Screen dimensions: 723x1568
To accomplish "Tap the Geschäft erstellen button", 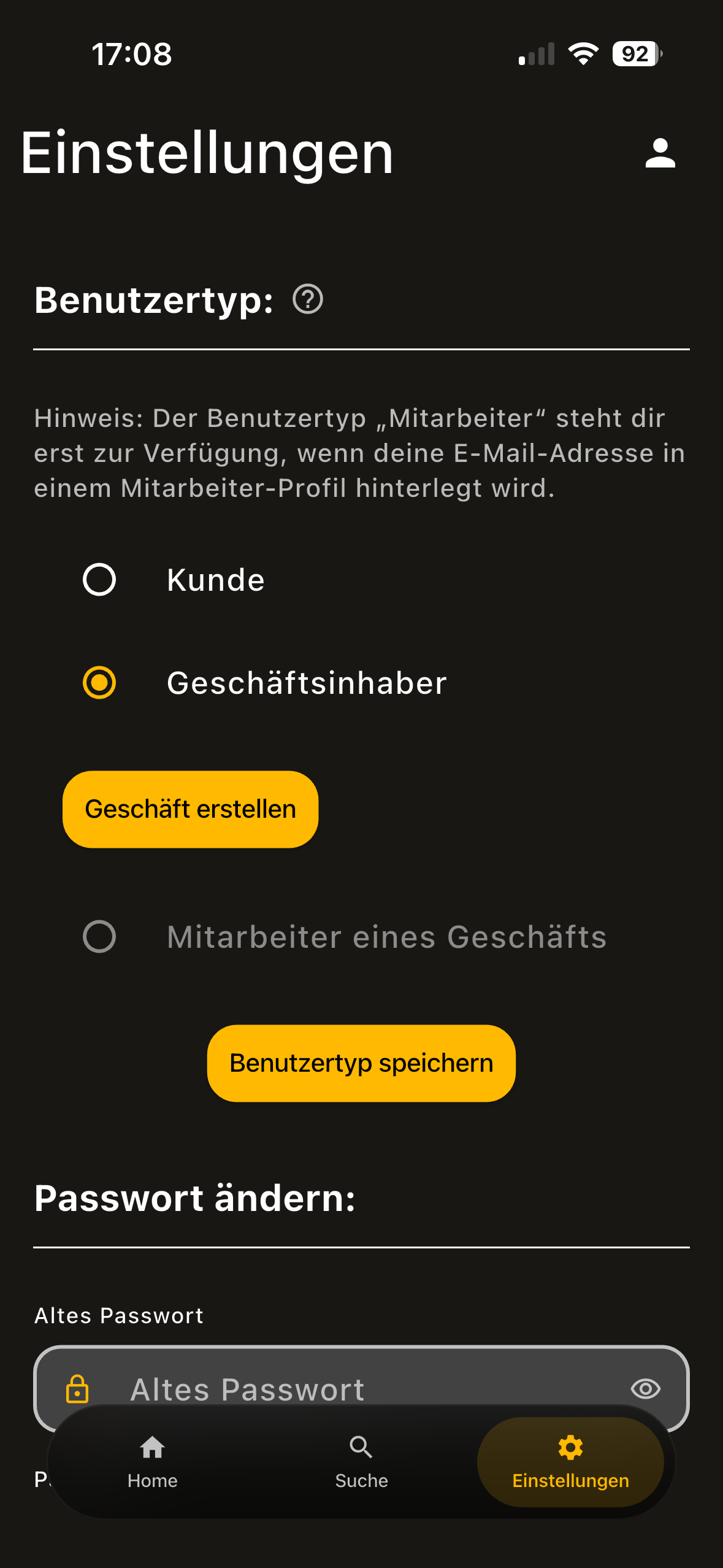I will pos(190,809).
